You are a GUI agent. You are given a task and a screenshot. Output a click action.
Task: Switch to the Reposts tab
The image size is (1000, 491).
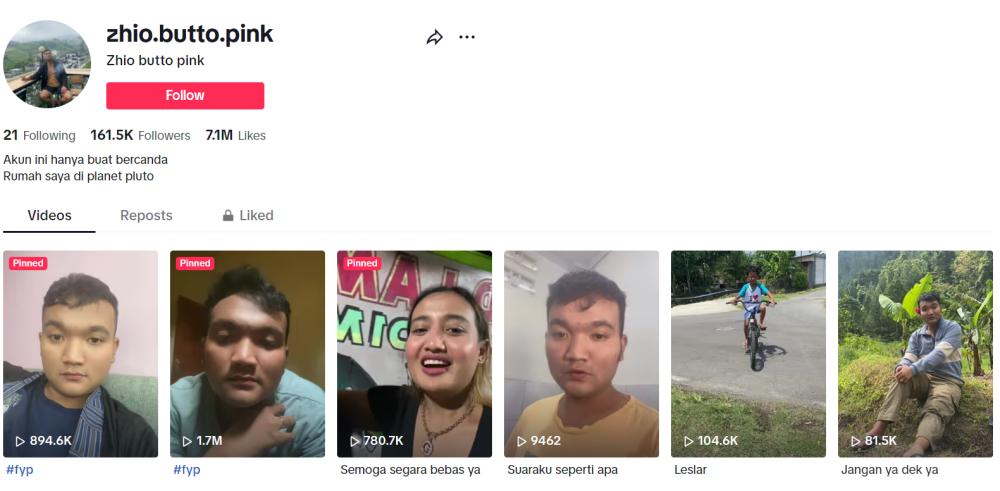(x=146, y=215)
